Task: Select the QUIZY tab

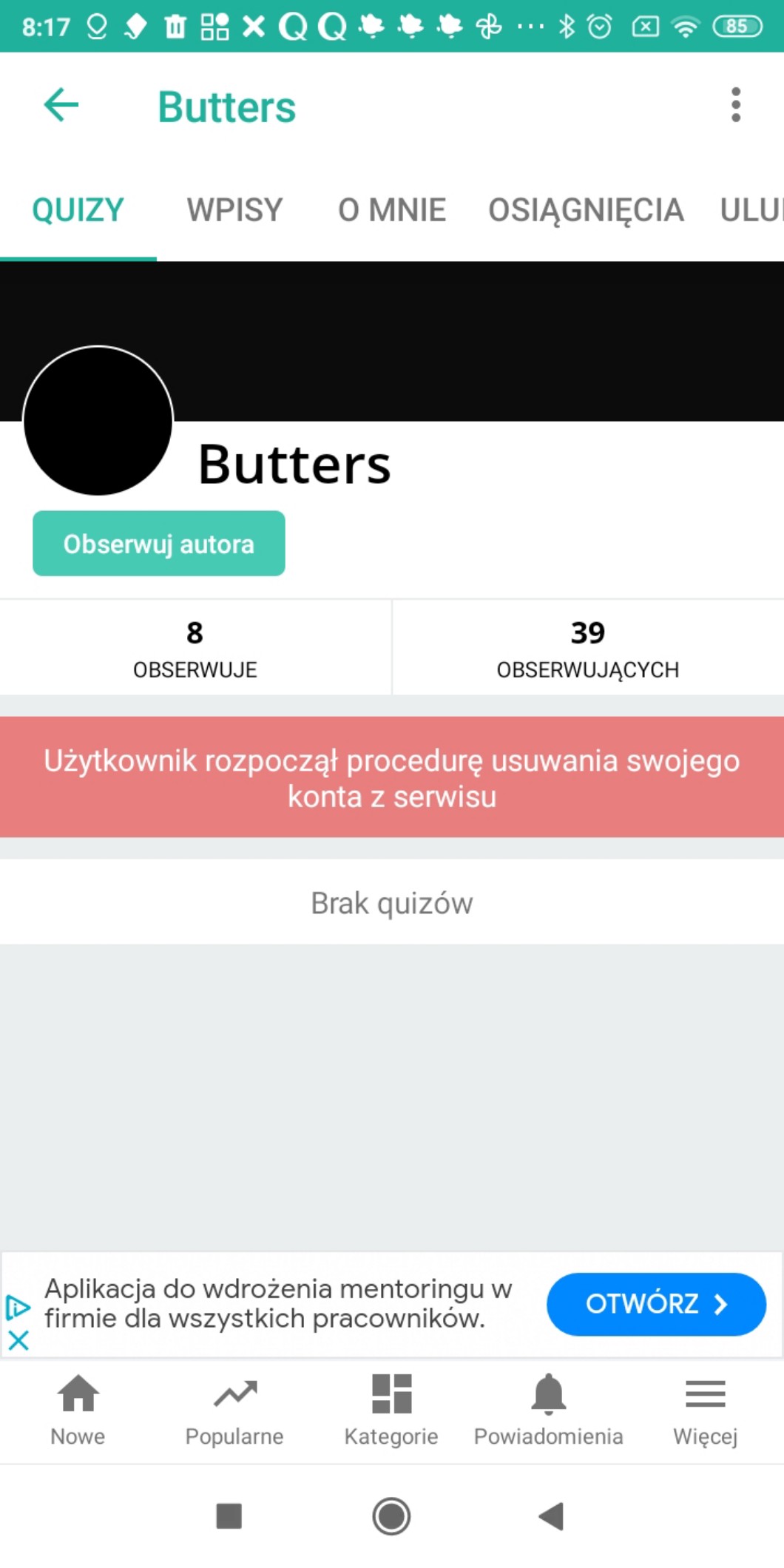Action: click(x=78, y=210)
